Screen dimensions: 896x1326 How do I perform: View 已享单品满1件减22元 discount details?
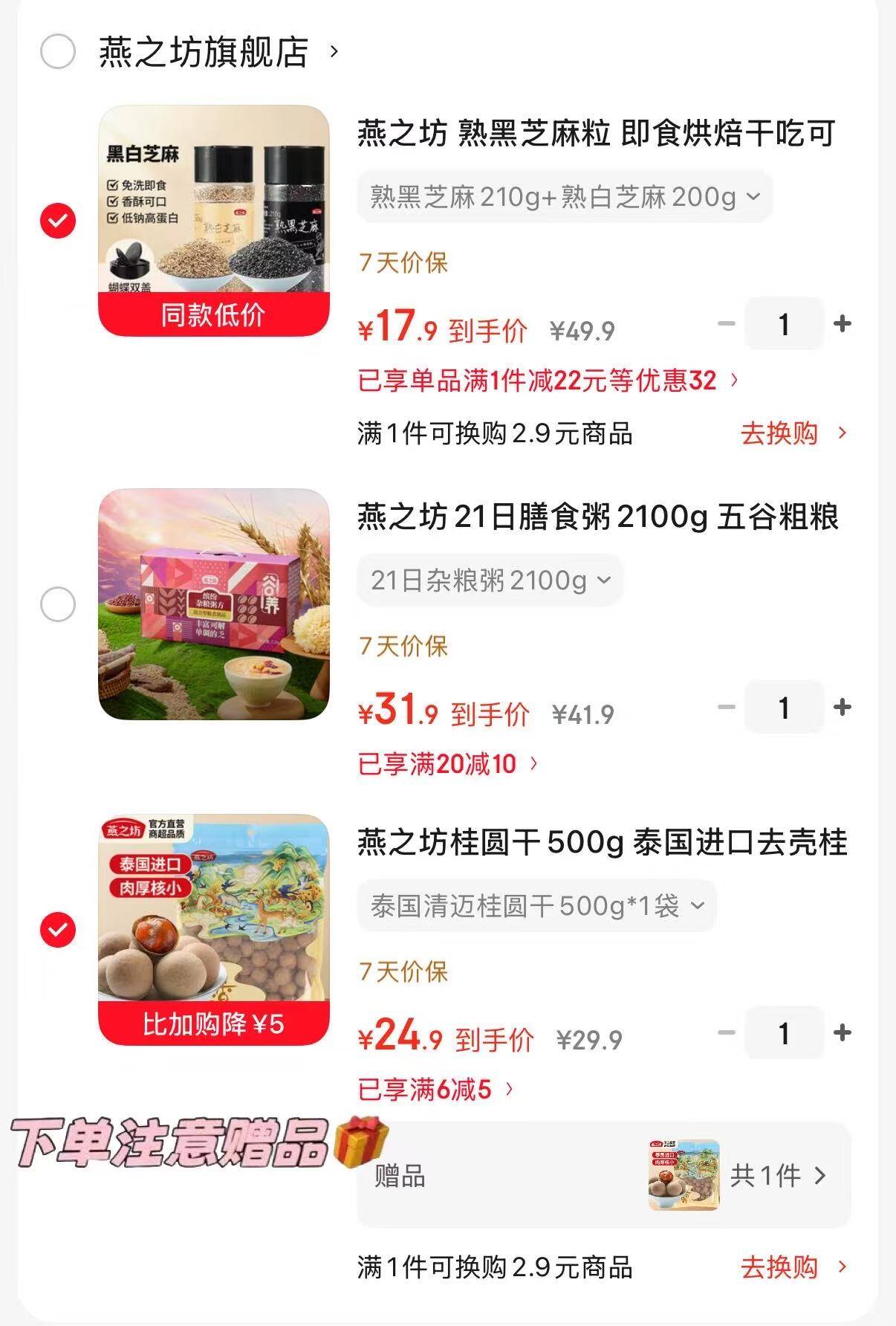(548, 381)
